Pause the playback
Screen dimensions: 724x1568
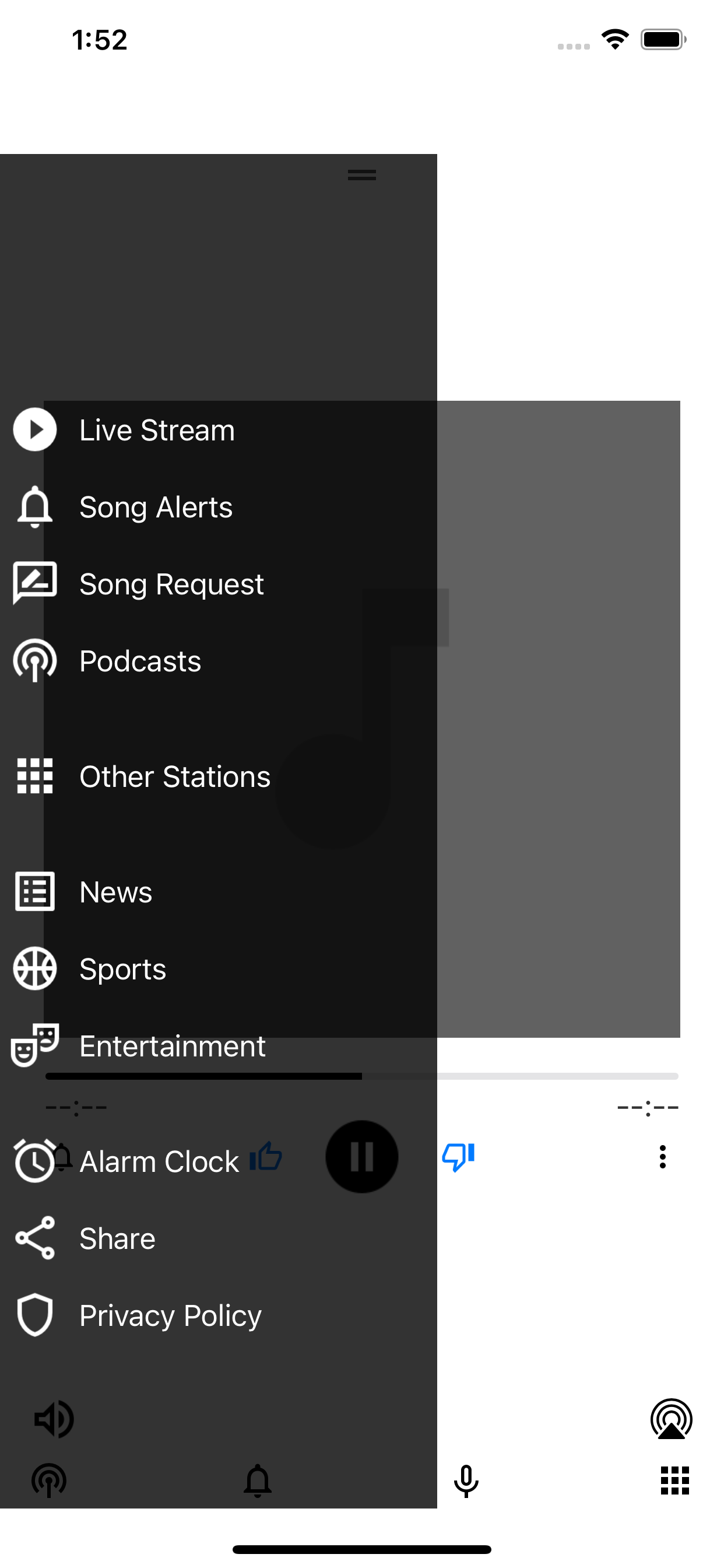tap(362, 1157)
